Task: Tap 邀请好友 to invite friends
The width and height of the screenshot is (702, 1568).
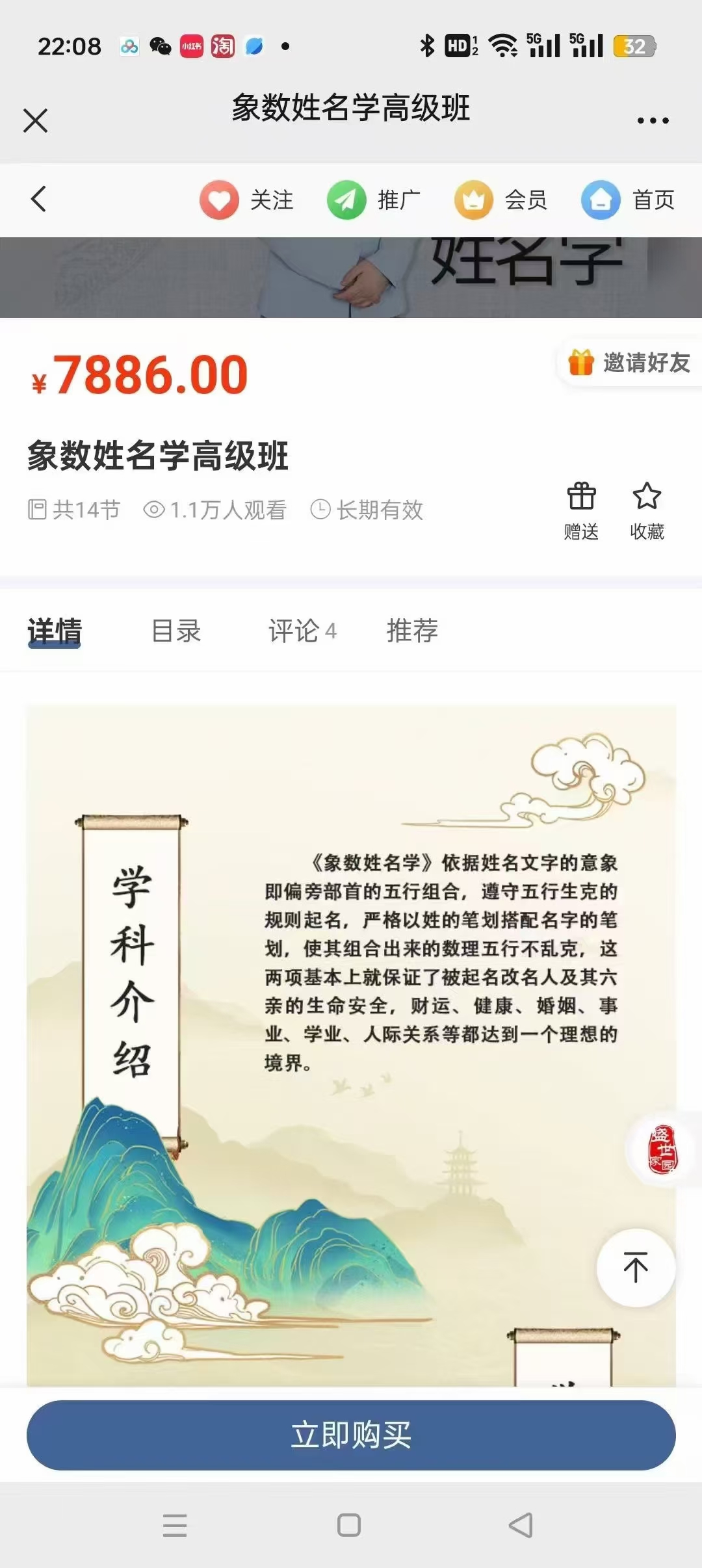Action: click(629, 363)
